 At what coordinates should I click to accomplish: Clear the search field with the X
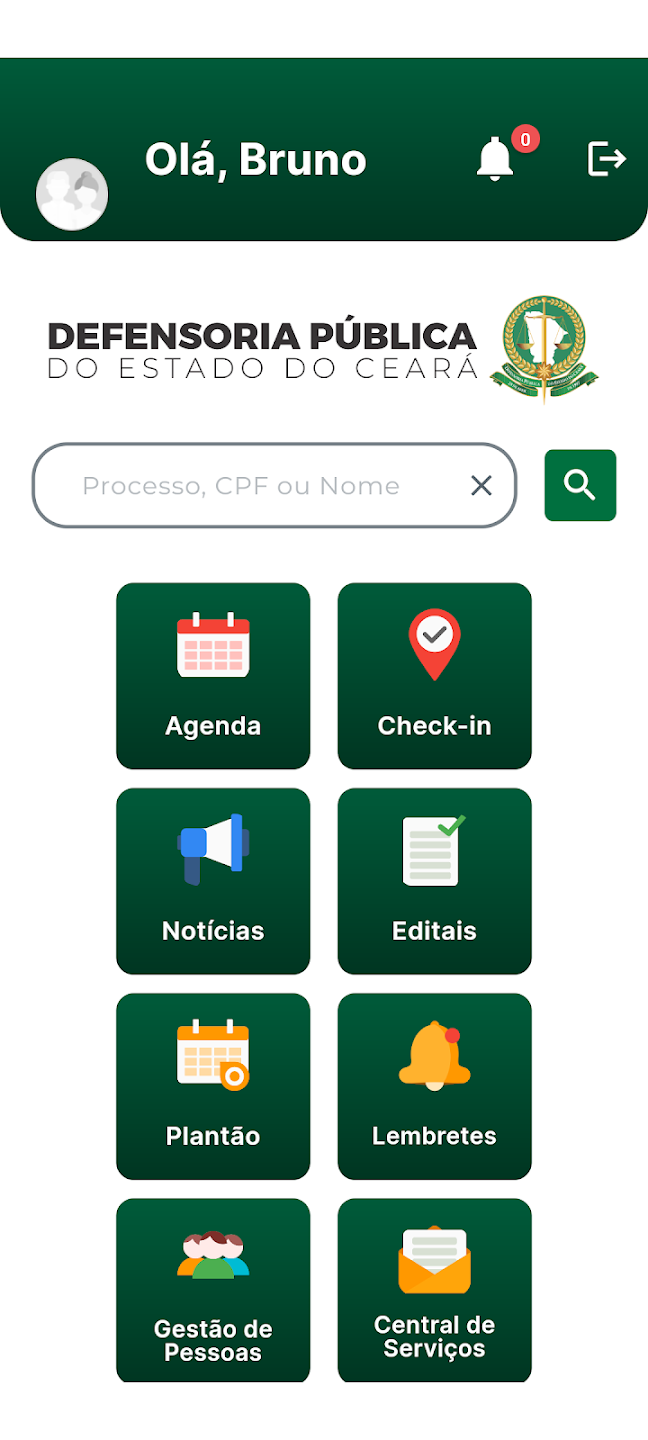pyautogui.click(x=481, y=486)
